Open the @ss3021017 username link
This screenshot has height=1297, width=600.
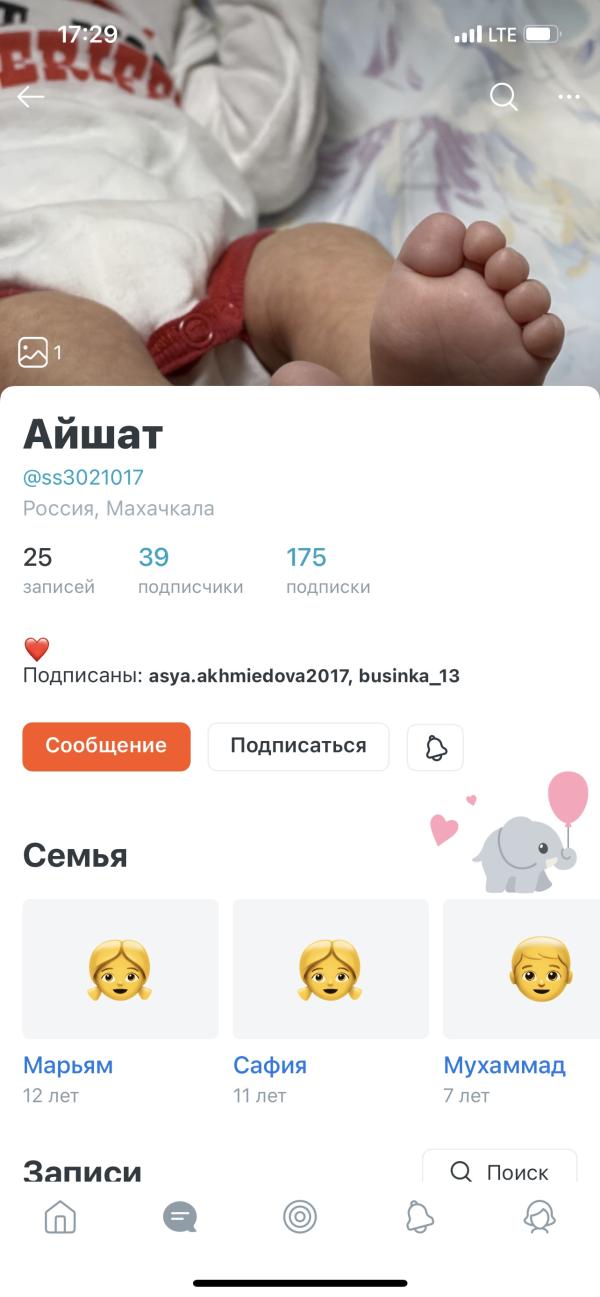83,478
